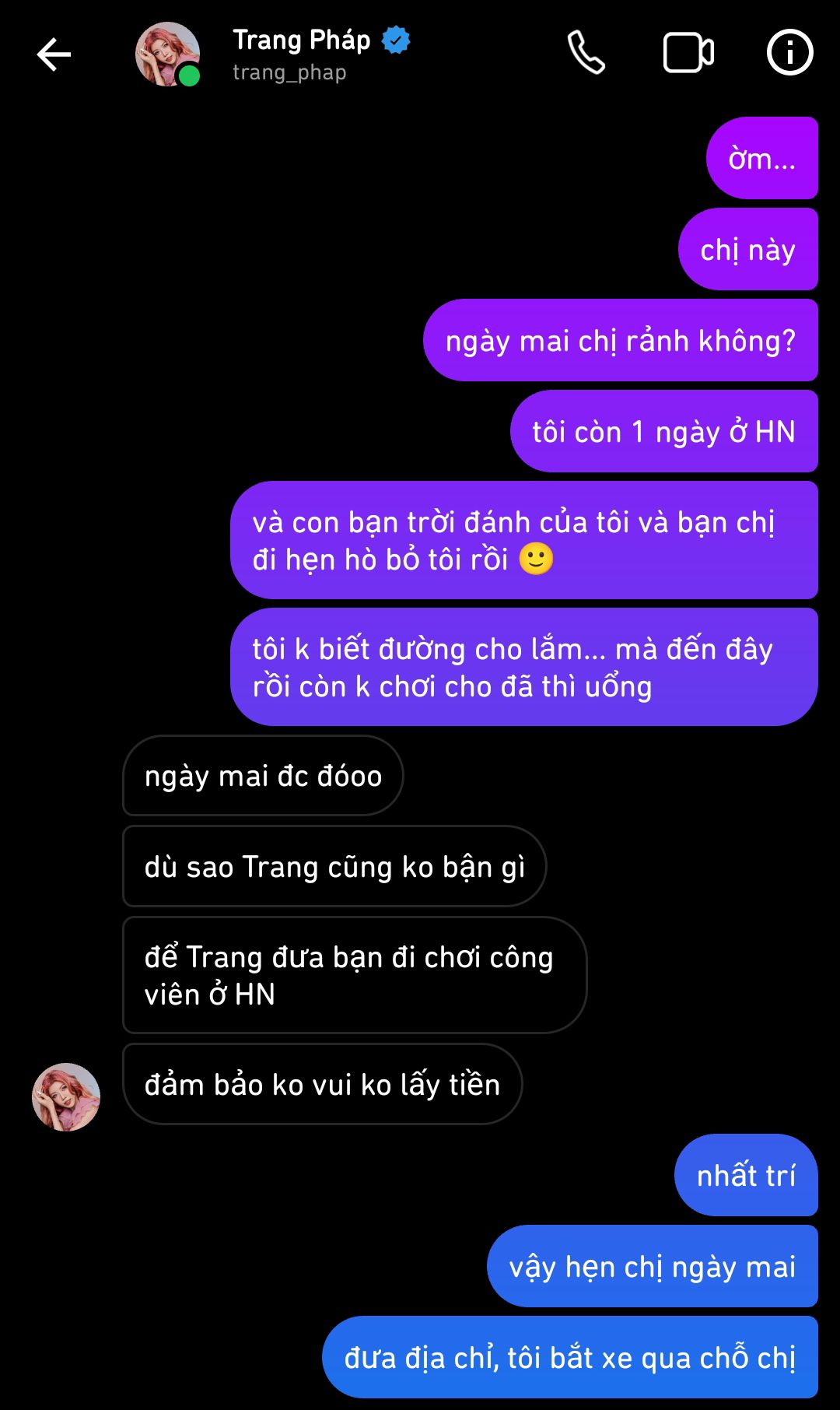Viewport: 840px width, 1410px height.
Task: Go back to the chat list
Action: pyautogui.click(x=54, y=54)
